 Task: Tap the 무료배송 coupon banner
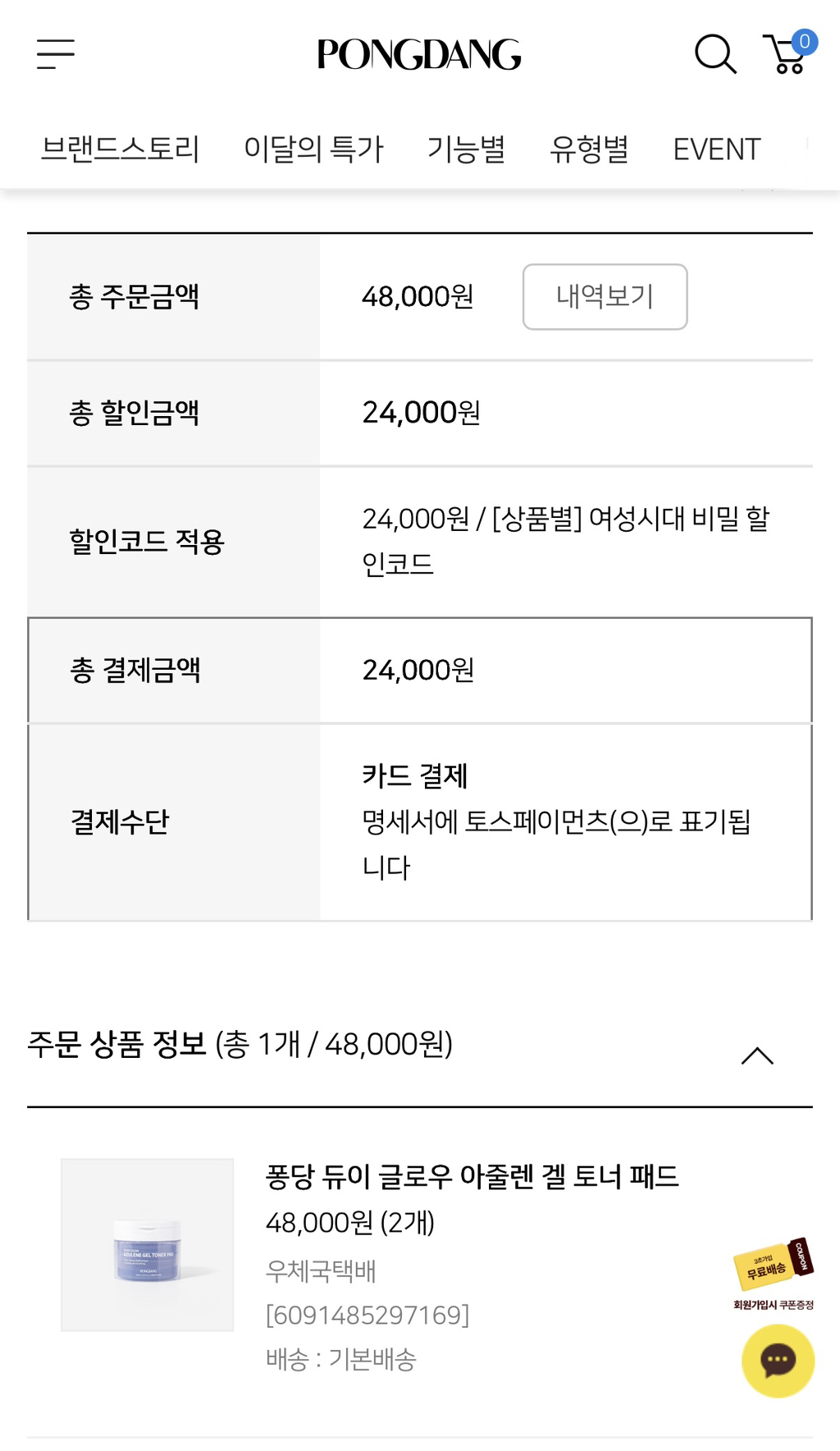(774, 1275)
